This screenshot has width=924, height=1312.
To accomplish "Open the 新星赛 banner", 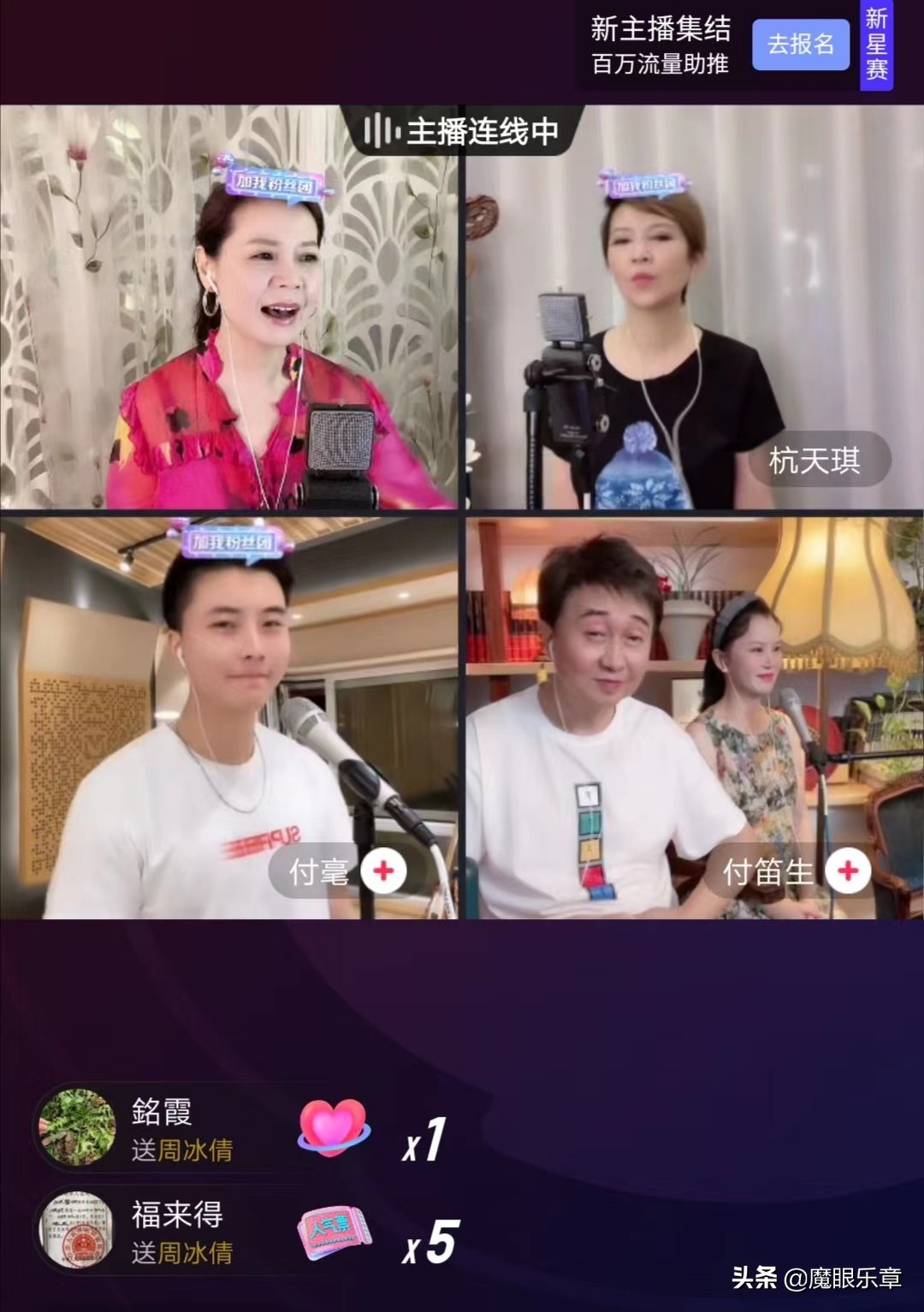I will point(876,45).
